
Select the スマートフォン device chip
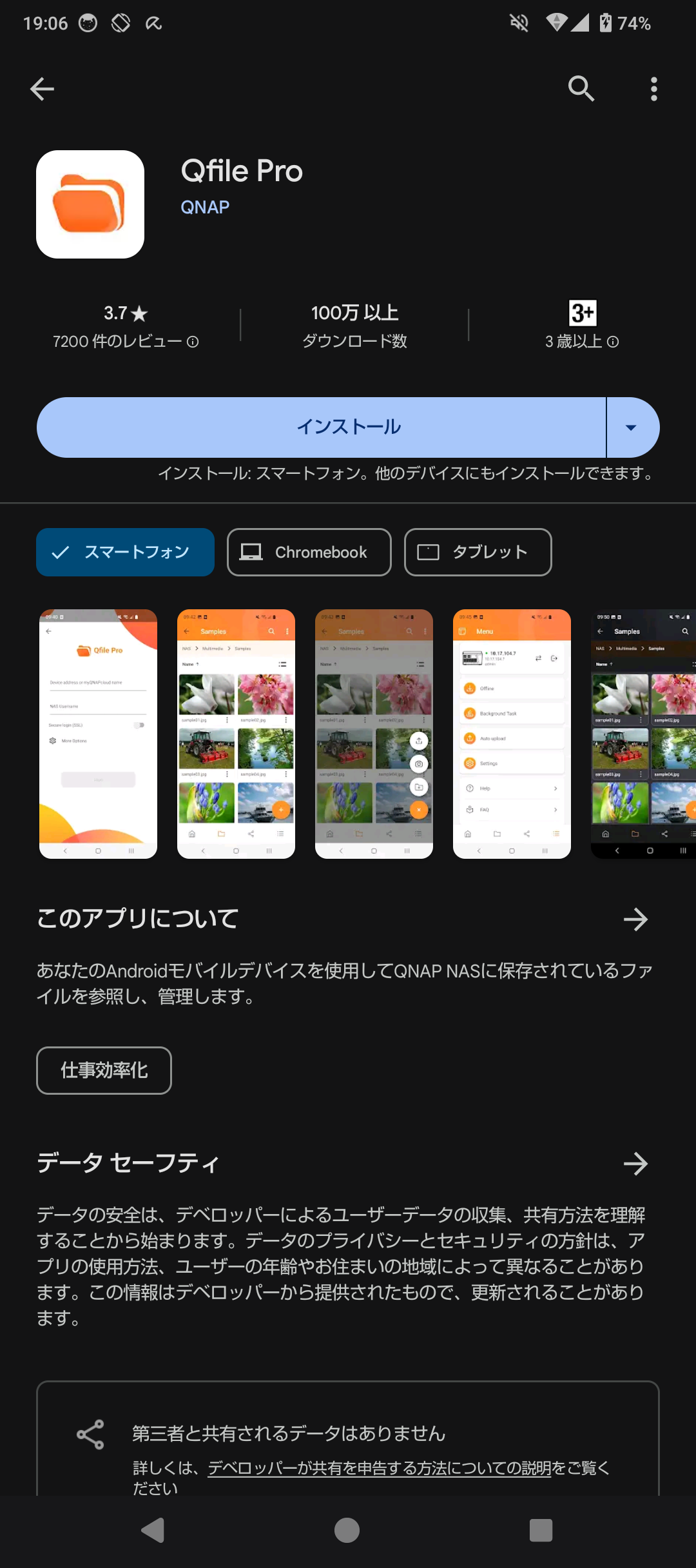(125, 552)
